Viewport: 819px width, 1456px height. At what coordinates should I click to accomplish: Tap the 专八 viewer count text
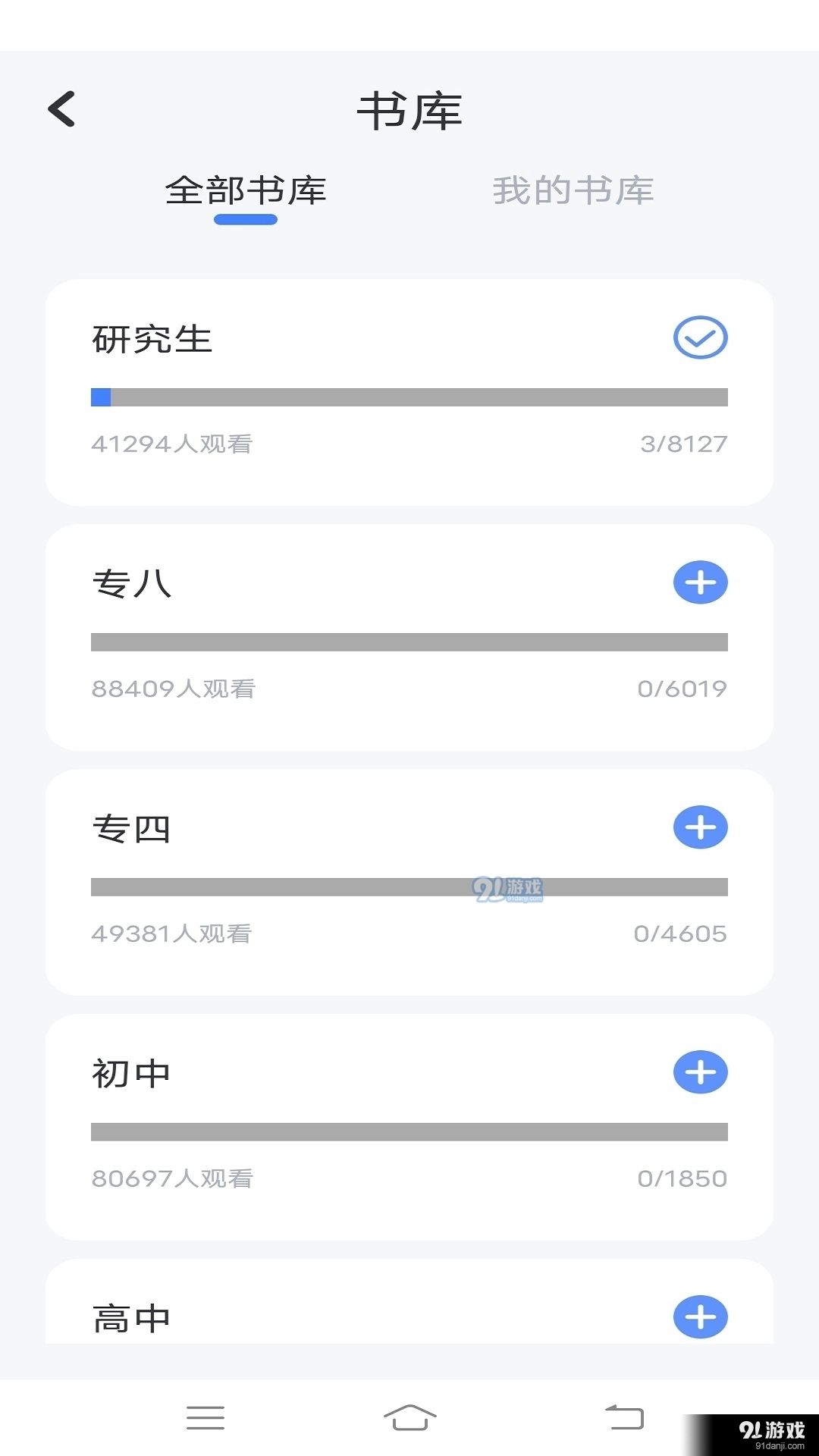(174, 689)
